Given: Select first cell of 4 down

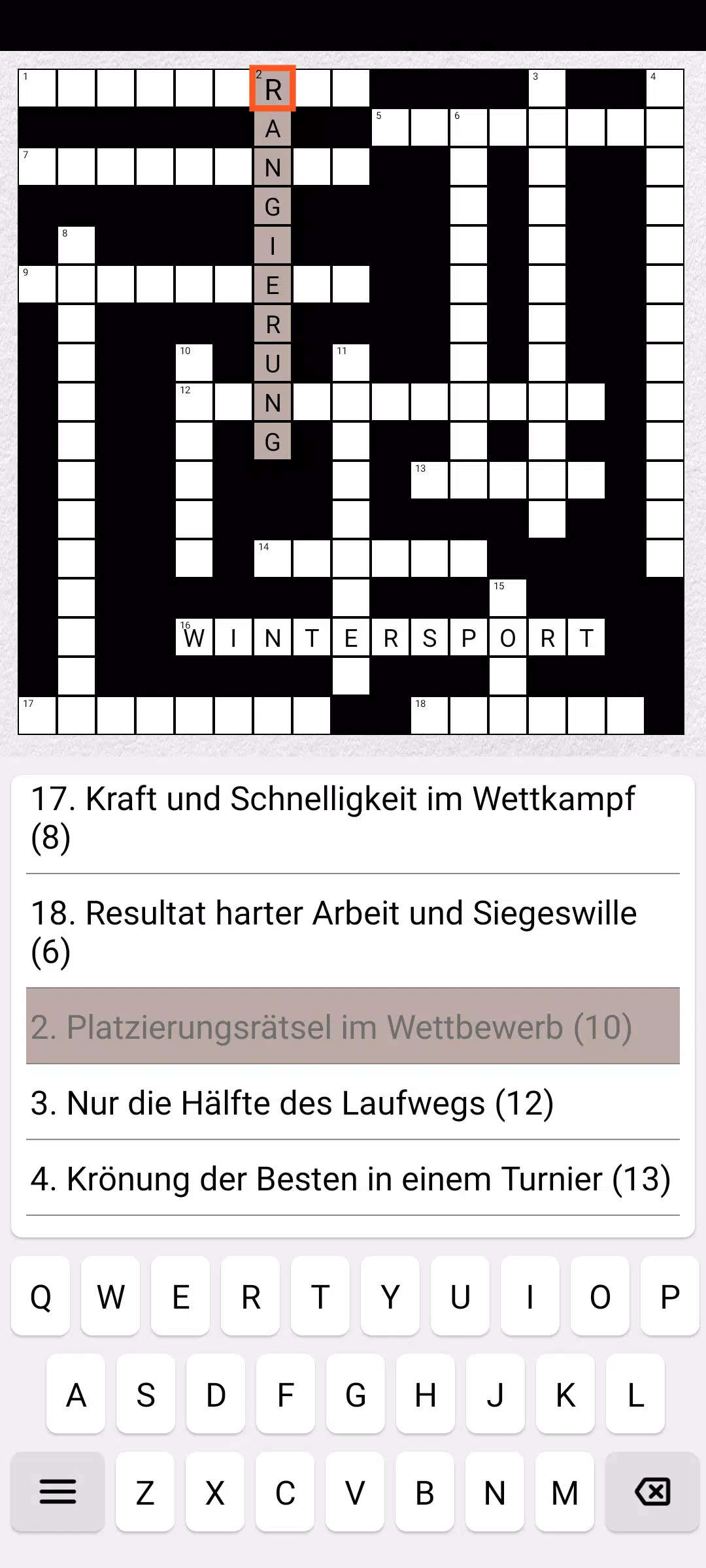Looking at the screenshot, I should (665, 88).
